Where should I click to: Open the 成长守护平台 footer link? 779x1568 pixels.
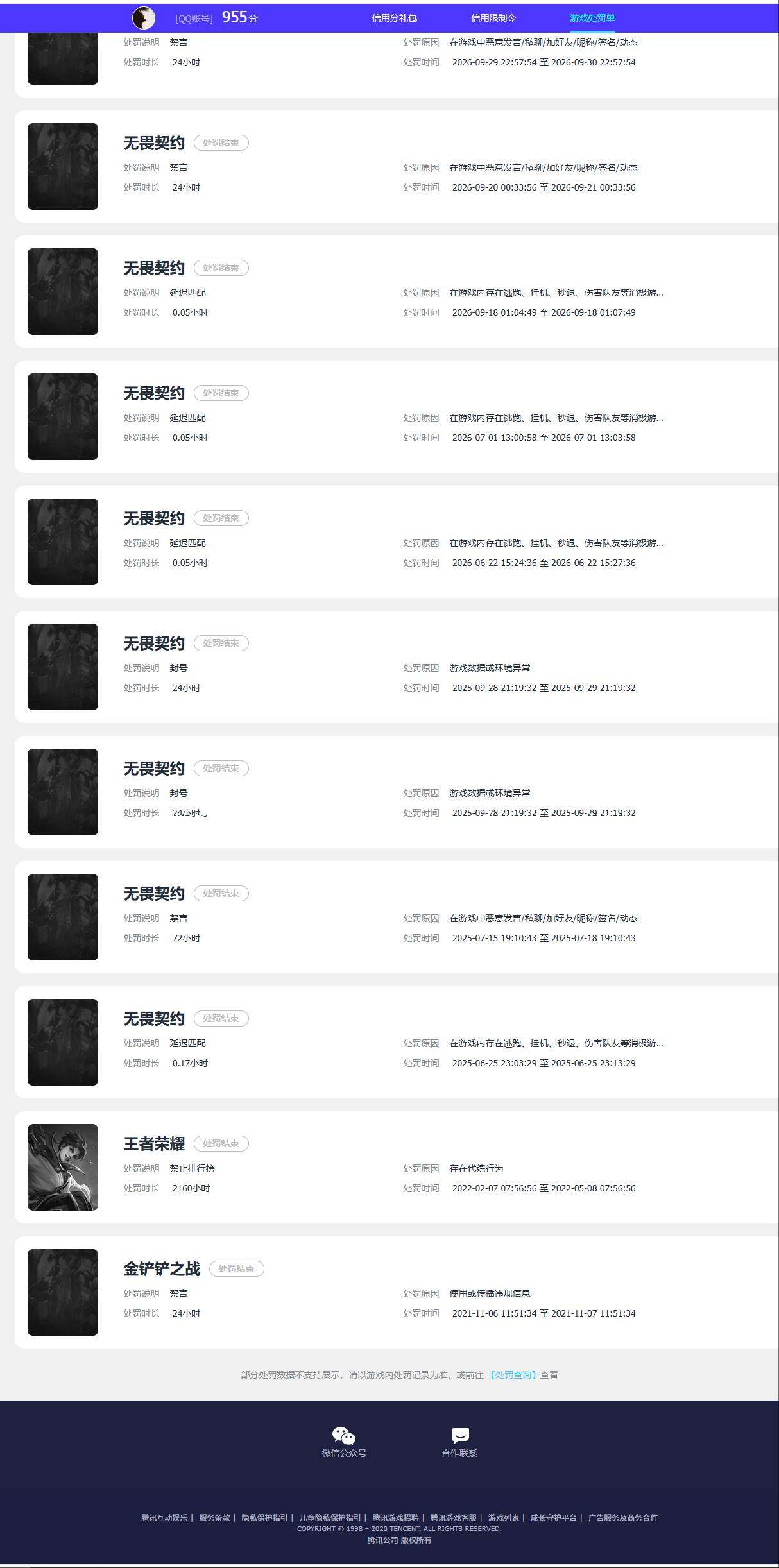point(554,1518)
